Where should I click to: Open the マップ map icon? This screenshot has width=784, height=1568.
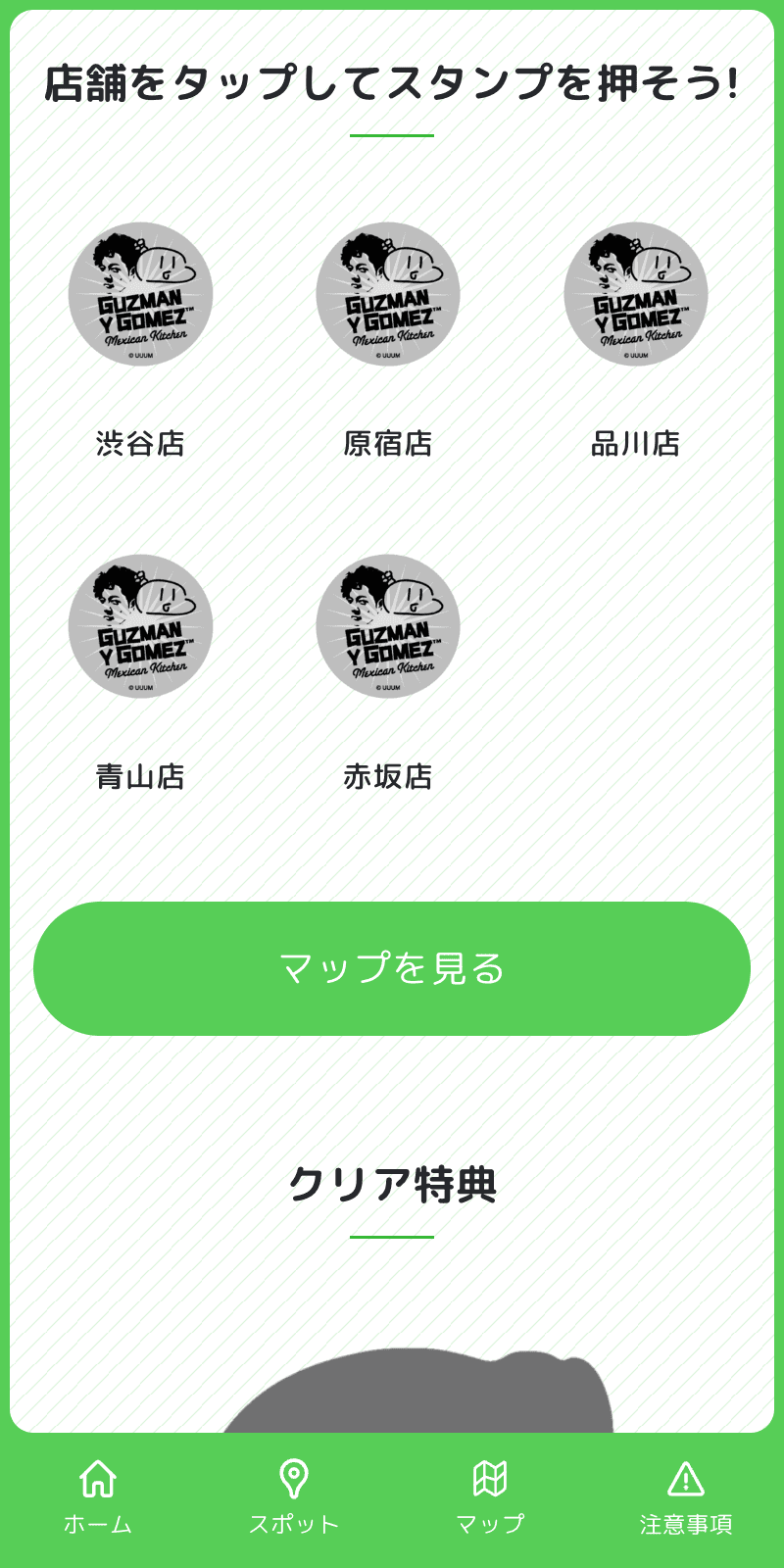point(490,1475)
